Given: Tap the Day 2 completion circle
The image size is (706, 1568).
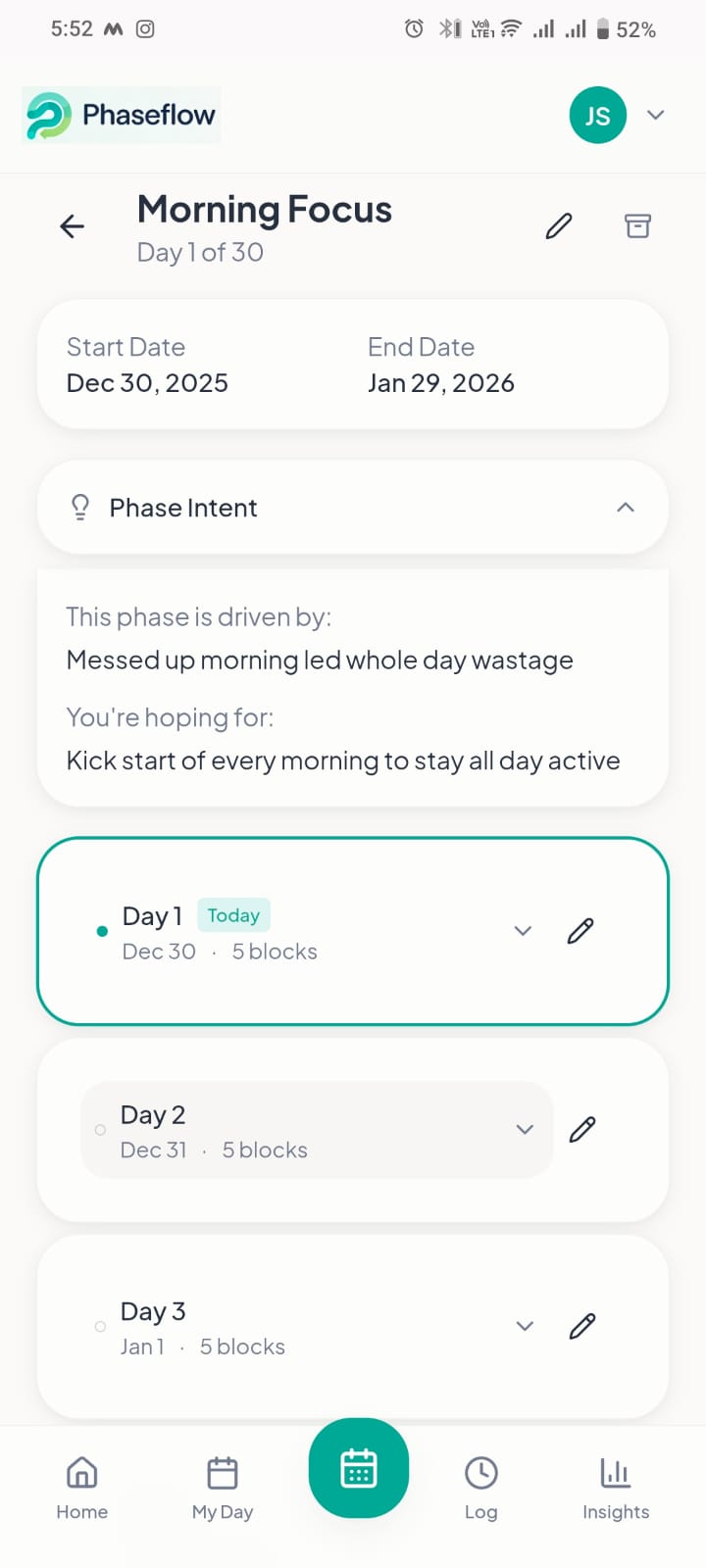Looking at the screenshot, I should coord(100,1129).
